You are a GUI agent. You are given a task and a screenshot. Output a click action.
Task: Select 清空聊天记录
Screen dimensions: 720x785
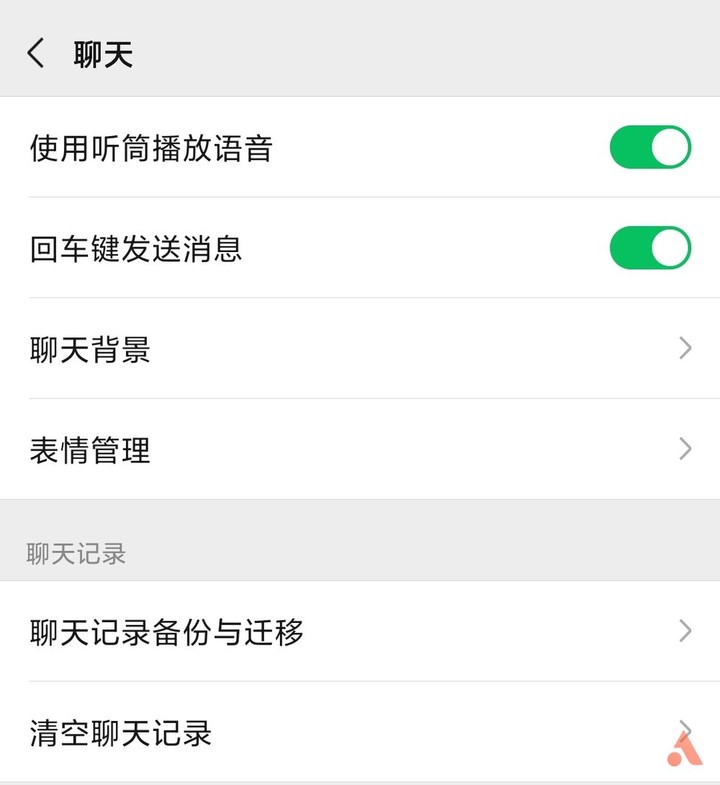pos(360,732)
